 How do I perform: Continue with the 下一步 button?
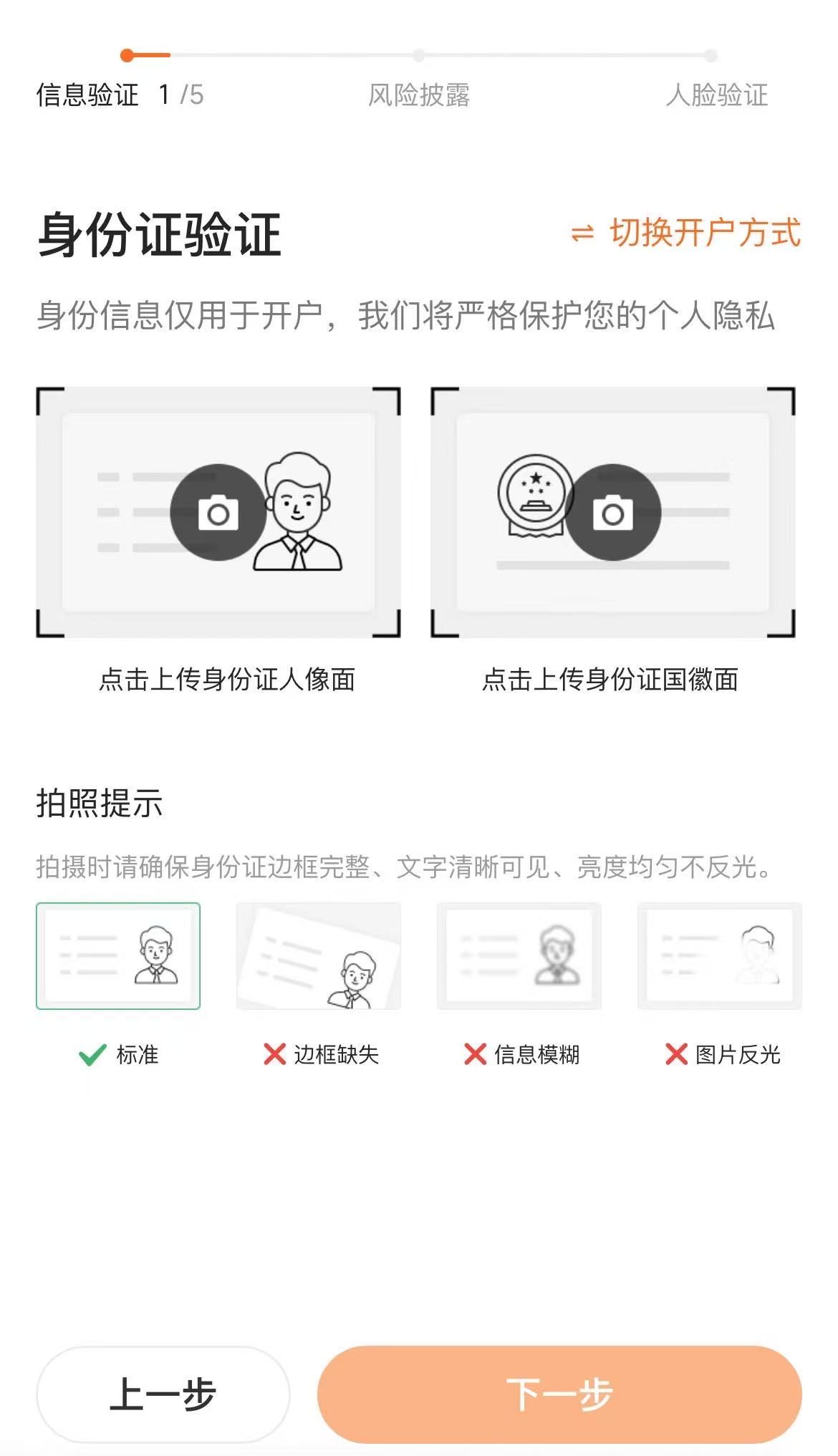[559, 1394]
